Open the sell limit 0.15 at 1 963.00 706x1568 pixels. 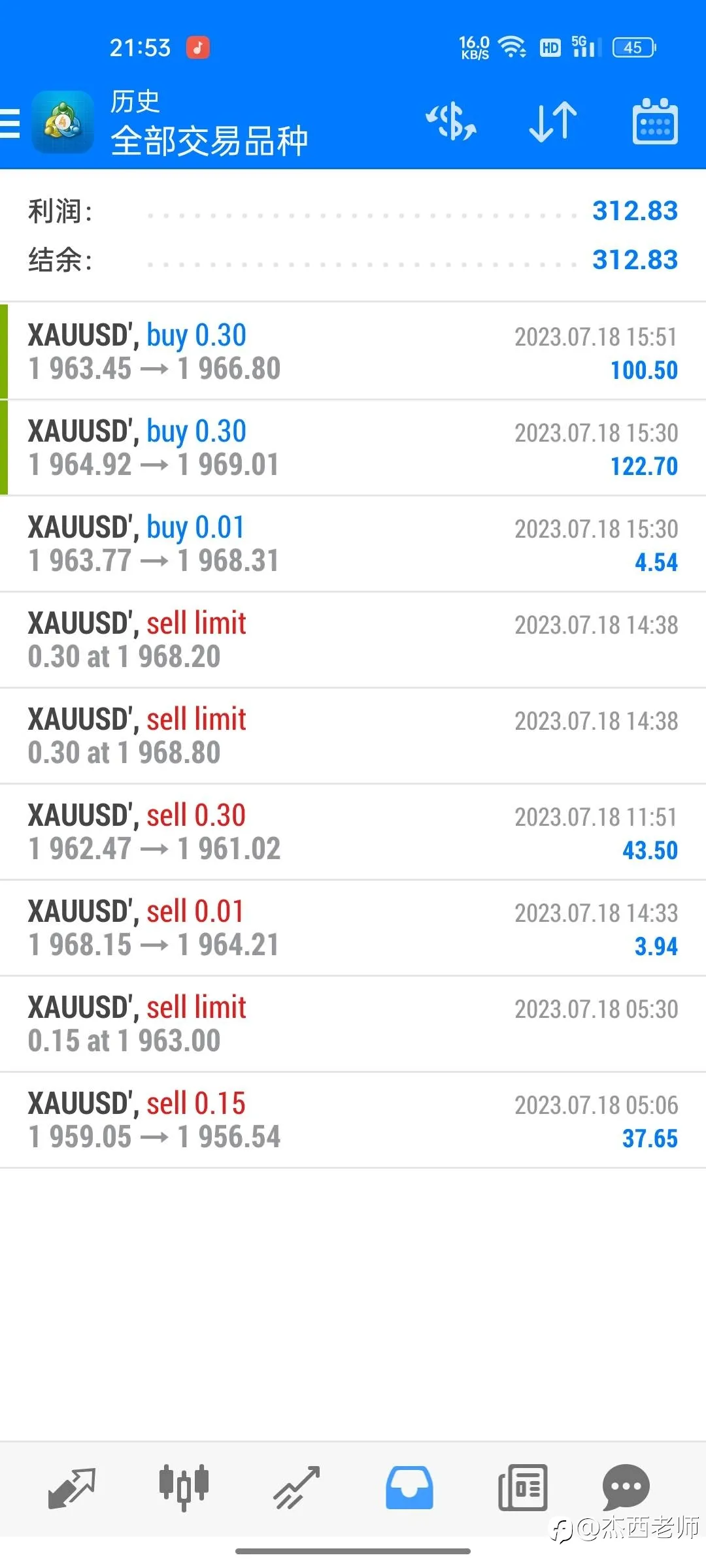353,1024
